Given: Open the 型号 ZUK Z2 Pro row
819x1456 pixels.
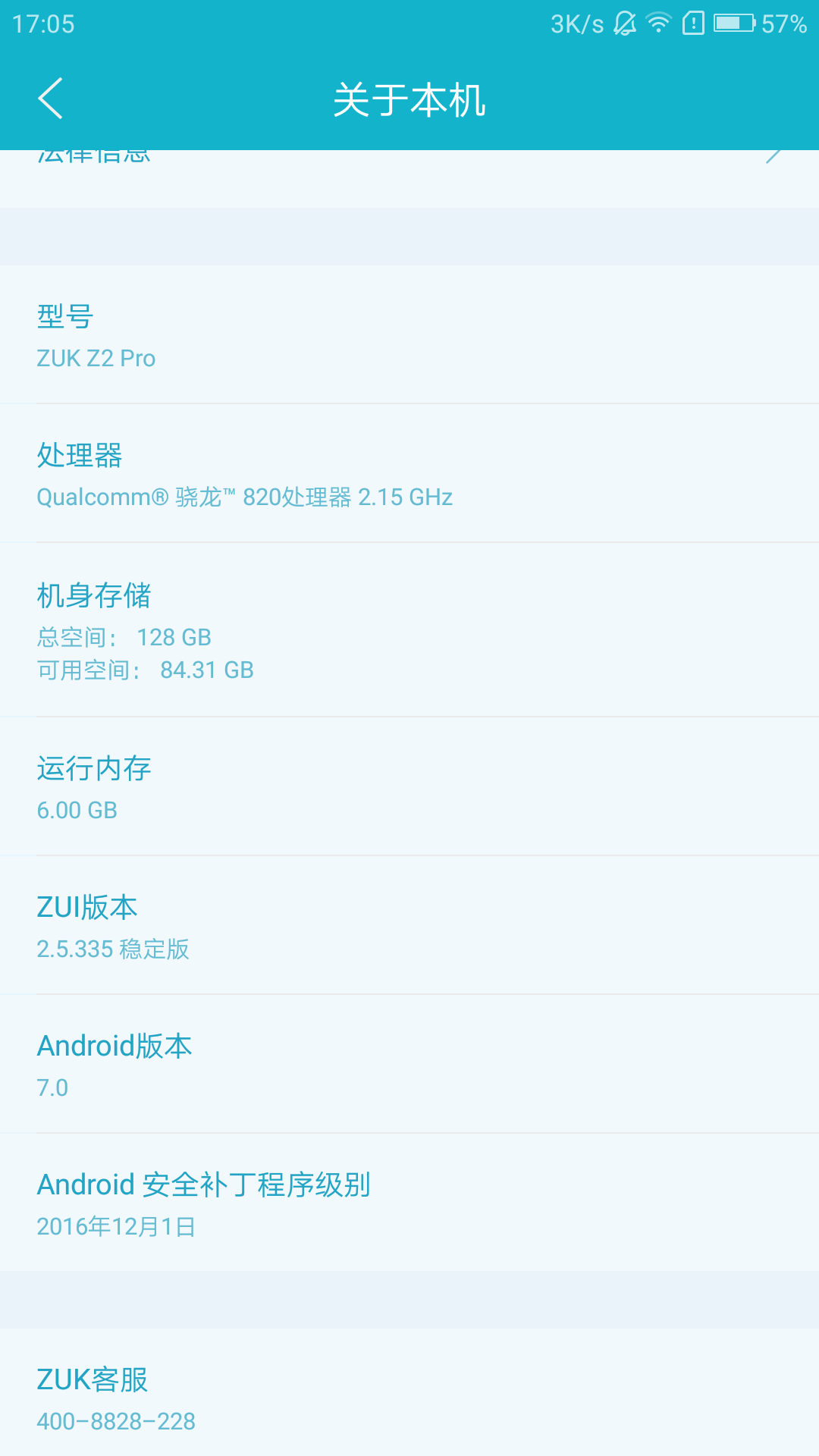Looking at the screenshot, I should point(409,334).
